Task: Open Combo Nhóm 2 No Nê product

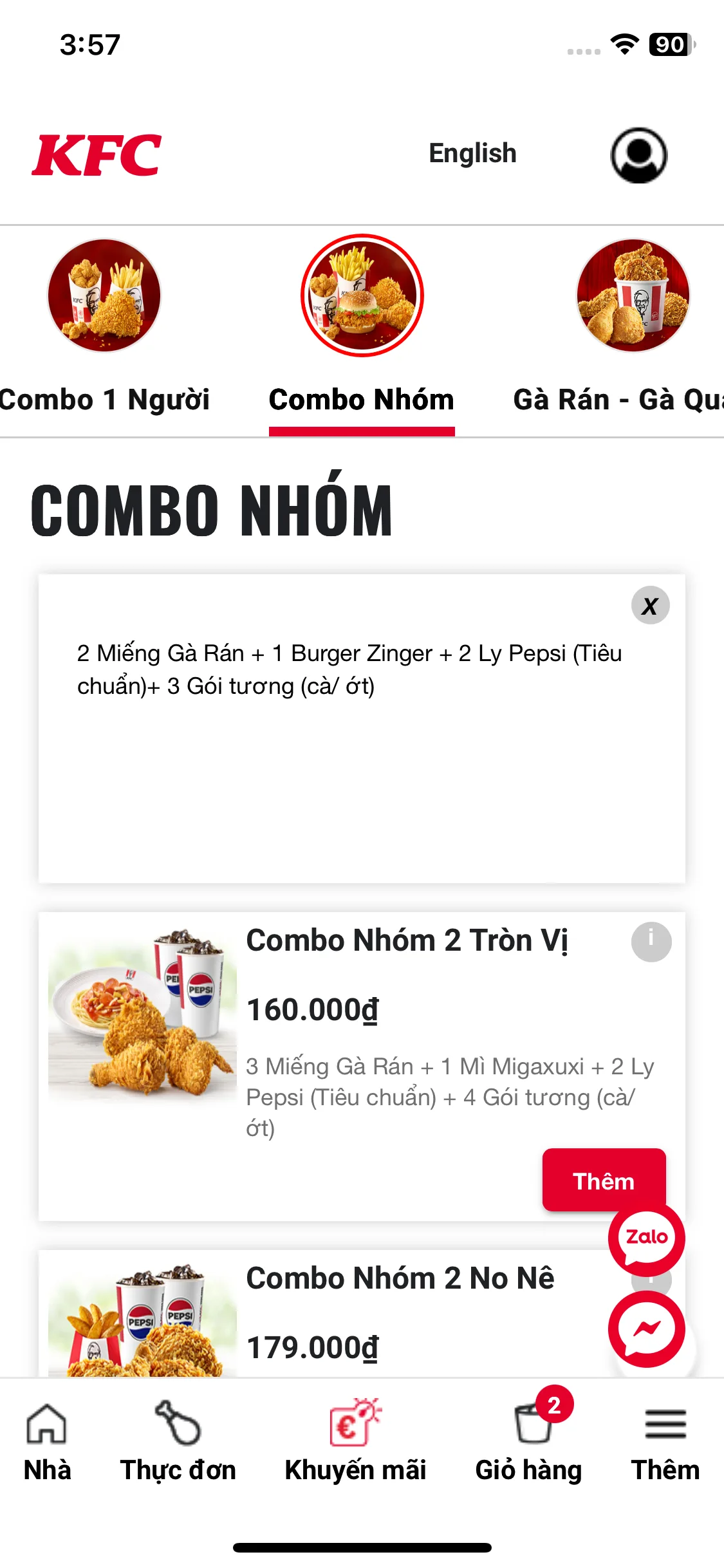Action: [400, 1278]
